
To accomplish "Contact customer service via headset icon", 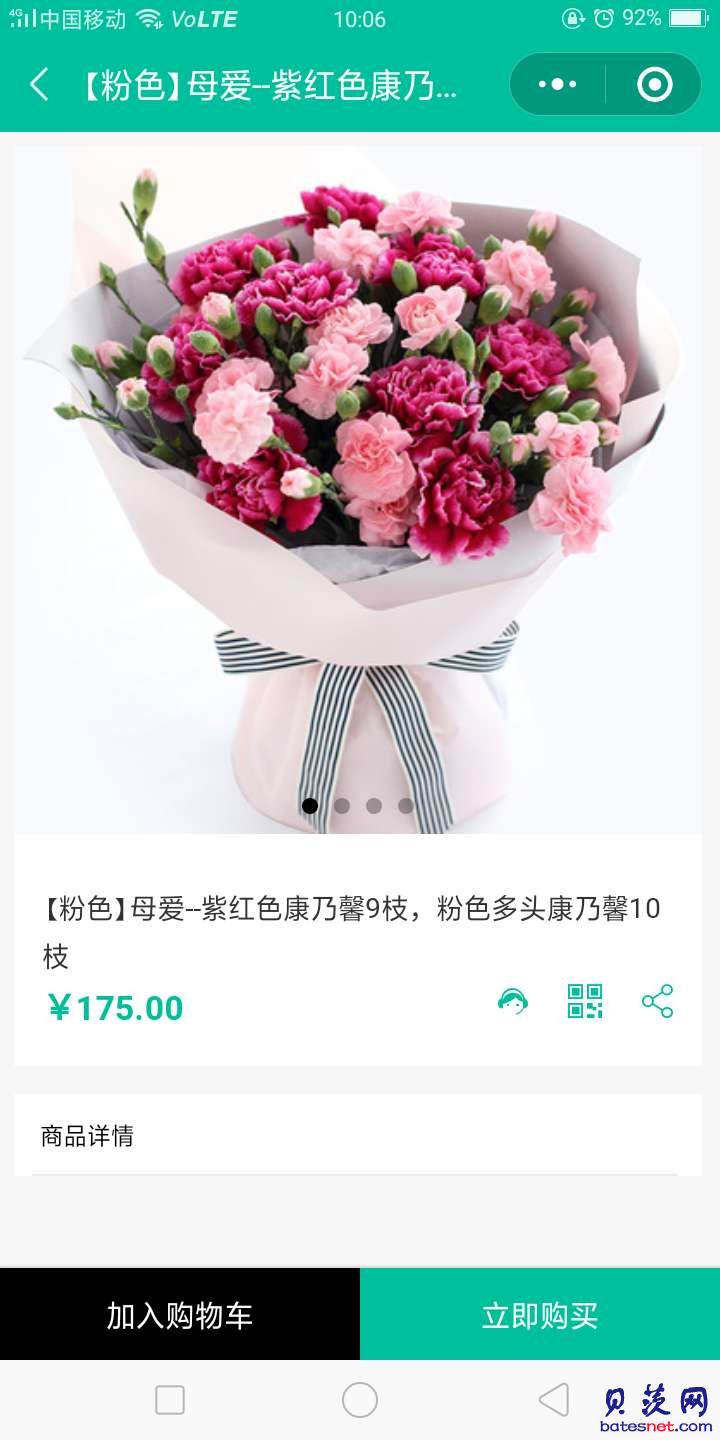I will pos(513,1001).
